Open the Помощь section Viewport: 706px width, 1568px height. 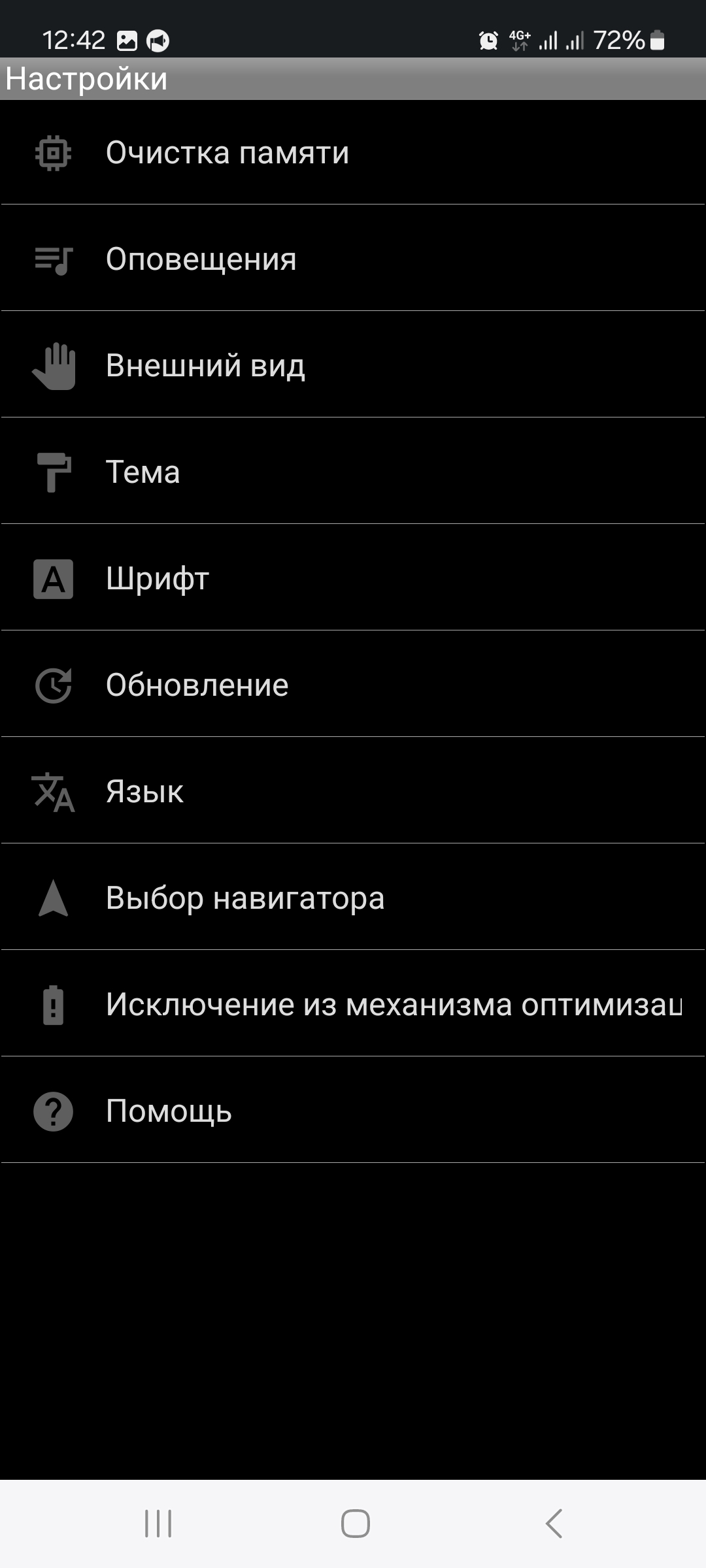pyautogui.click(x=169, y=1111)
